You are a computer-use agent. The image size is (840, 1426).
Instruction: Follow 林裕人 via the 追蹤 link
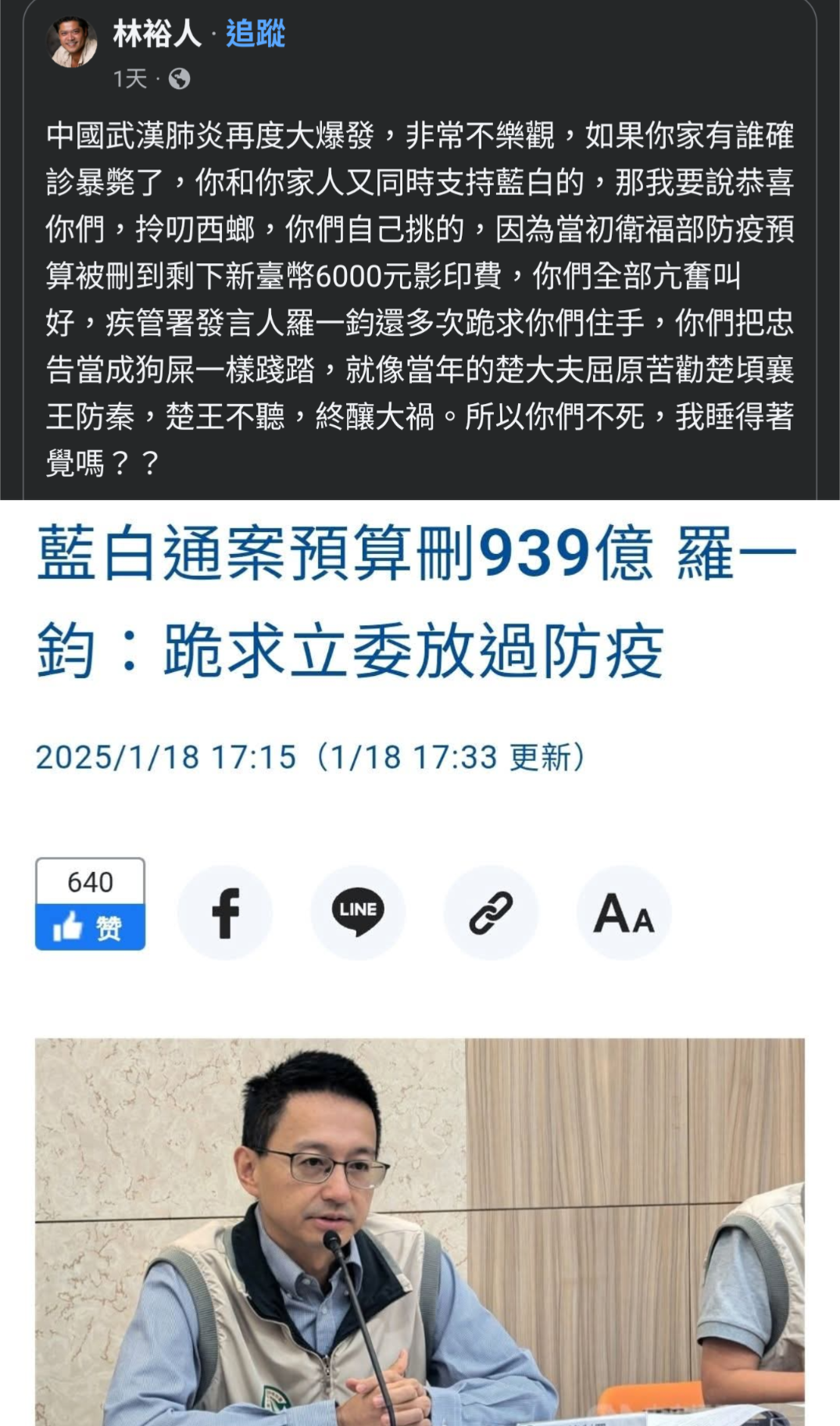[x=256, y=34]
